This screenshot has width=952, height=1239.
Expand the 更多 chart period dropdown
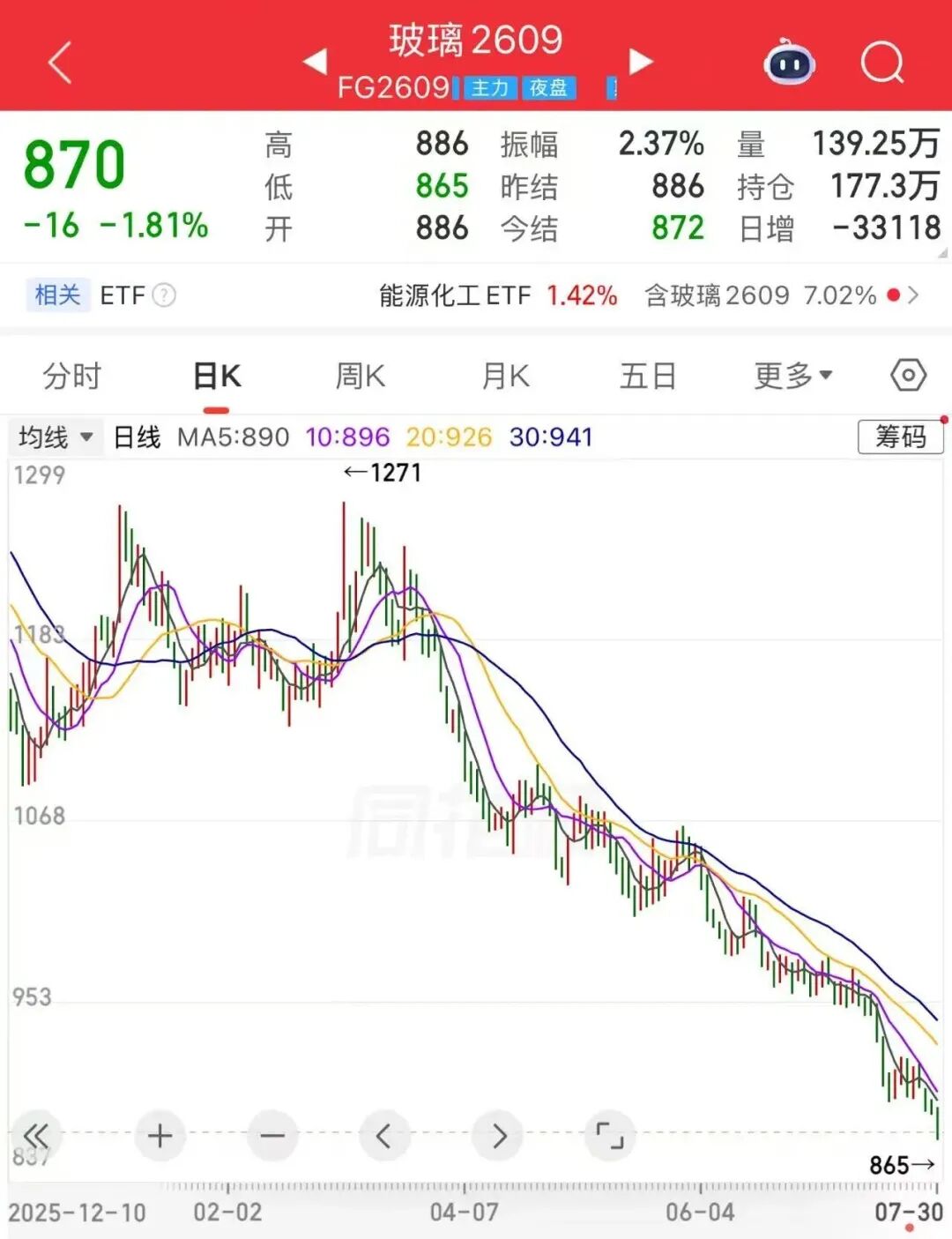793,377
